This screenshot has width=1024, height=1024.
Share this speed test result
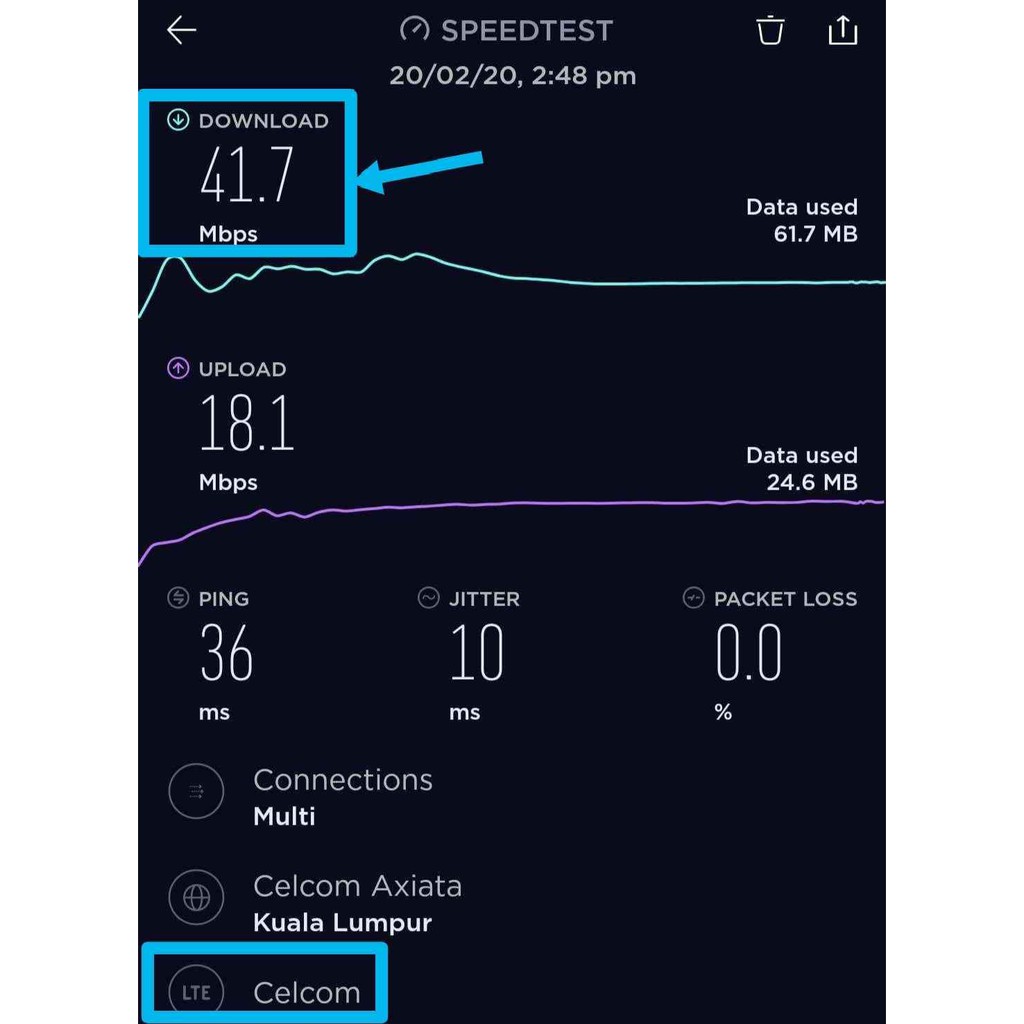843,31
